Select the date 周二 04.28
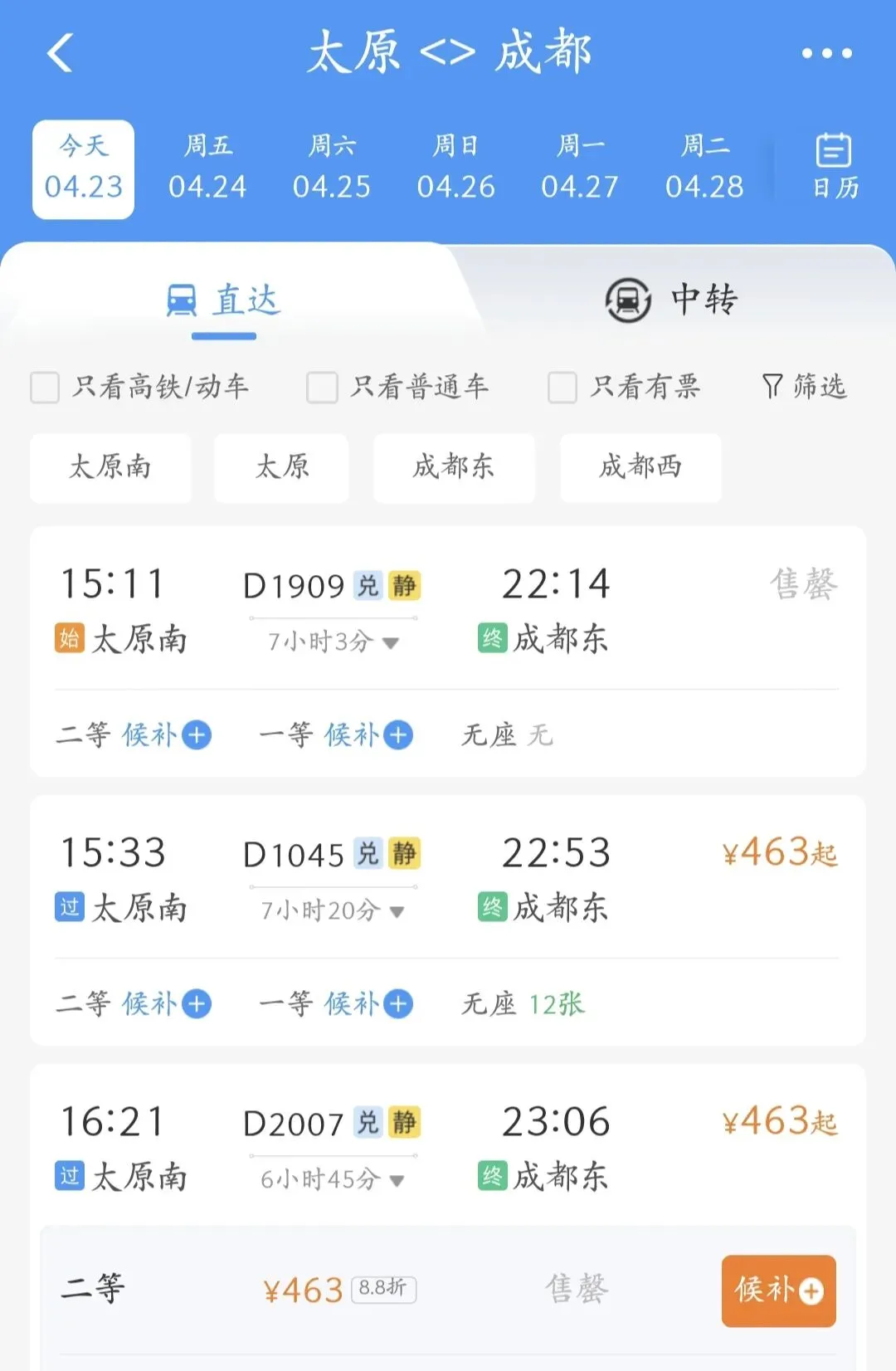 (x=704, y=168)
